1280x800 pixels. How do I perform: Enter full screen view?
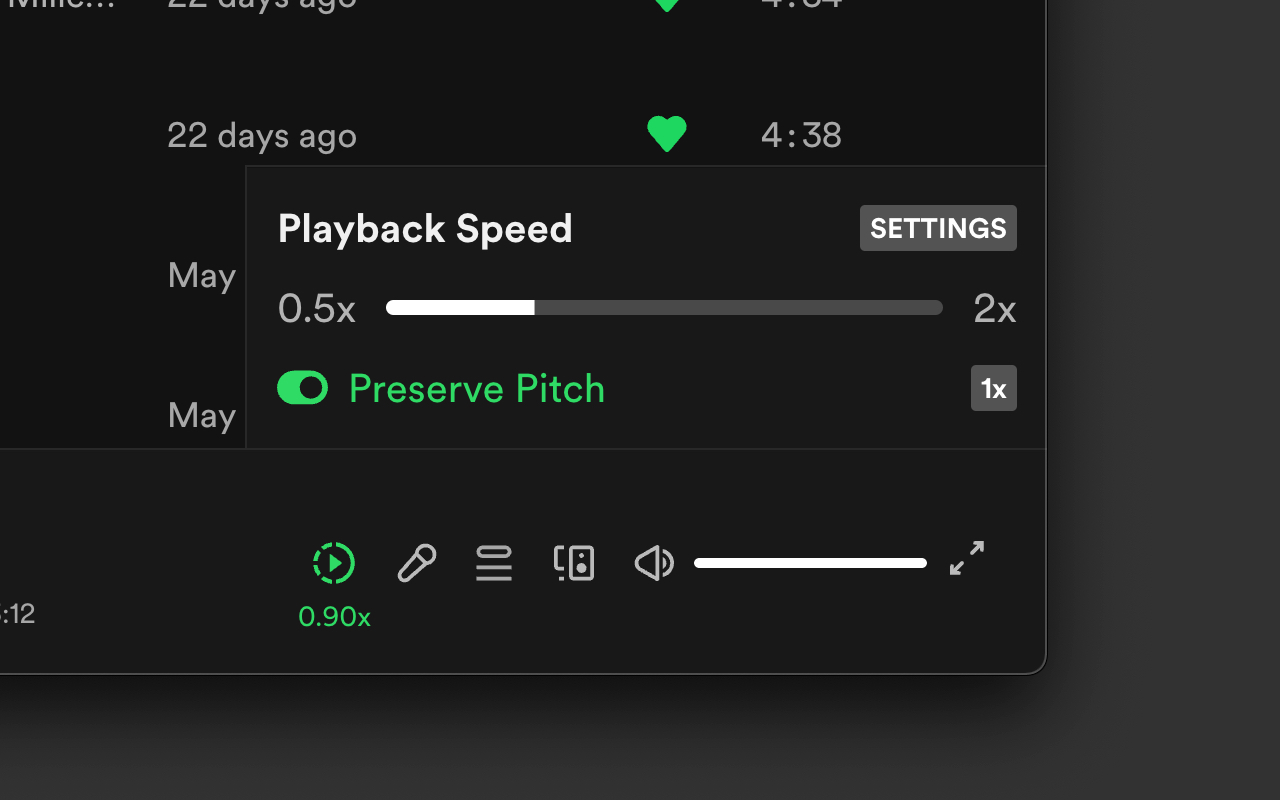[967, 558]
